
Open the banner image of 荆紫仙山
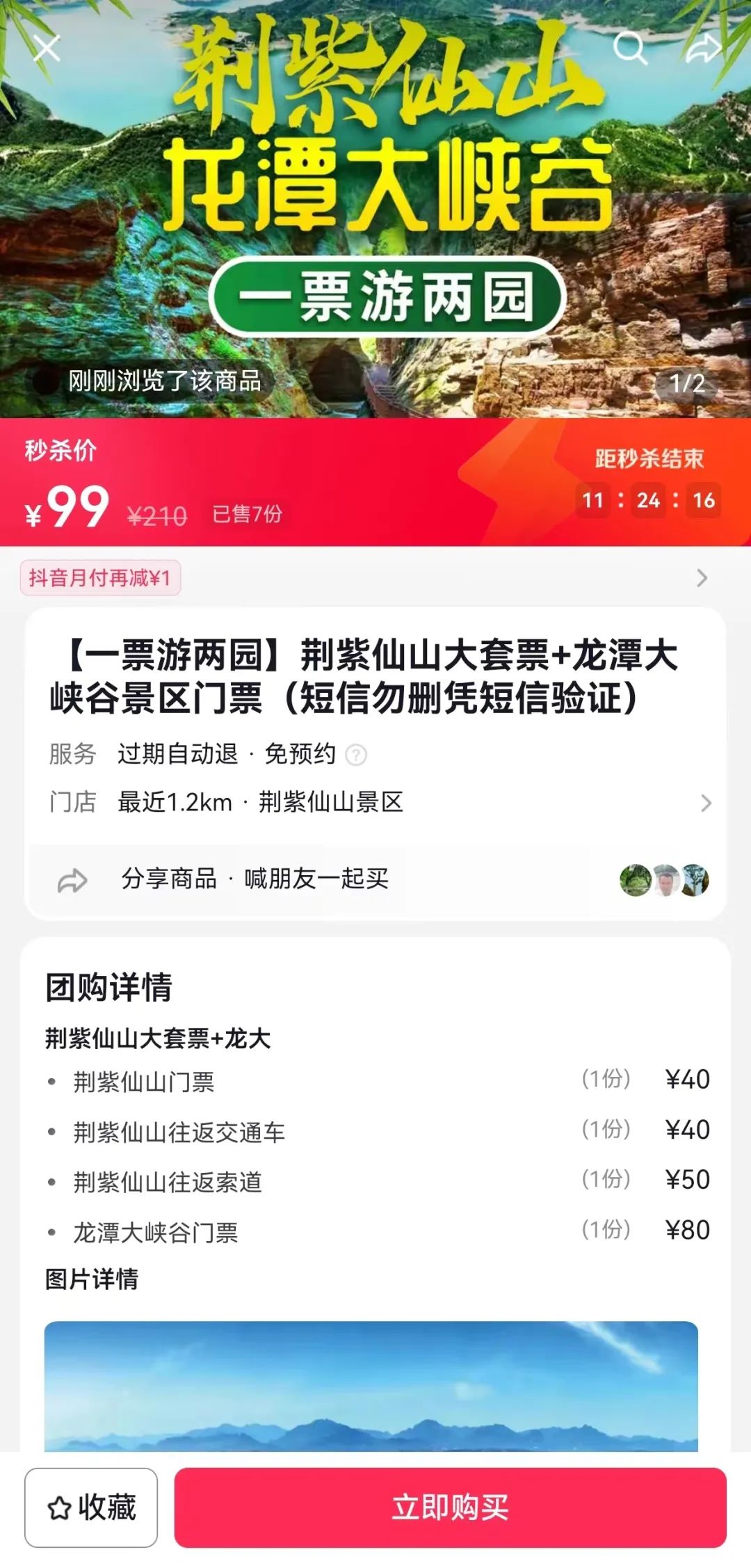[375, 209]
